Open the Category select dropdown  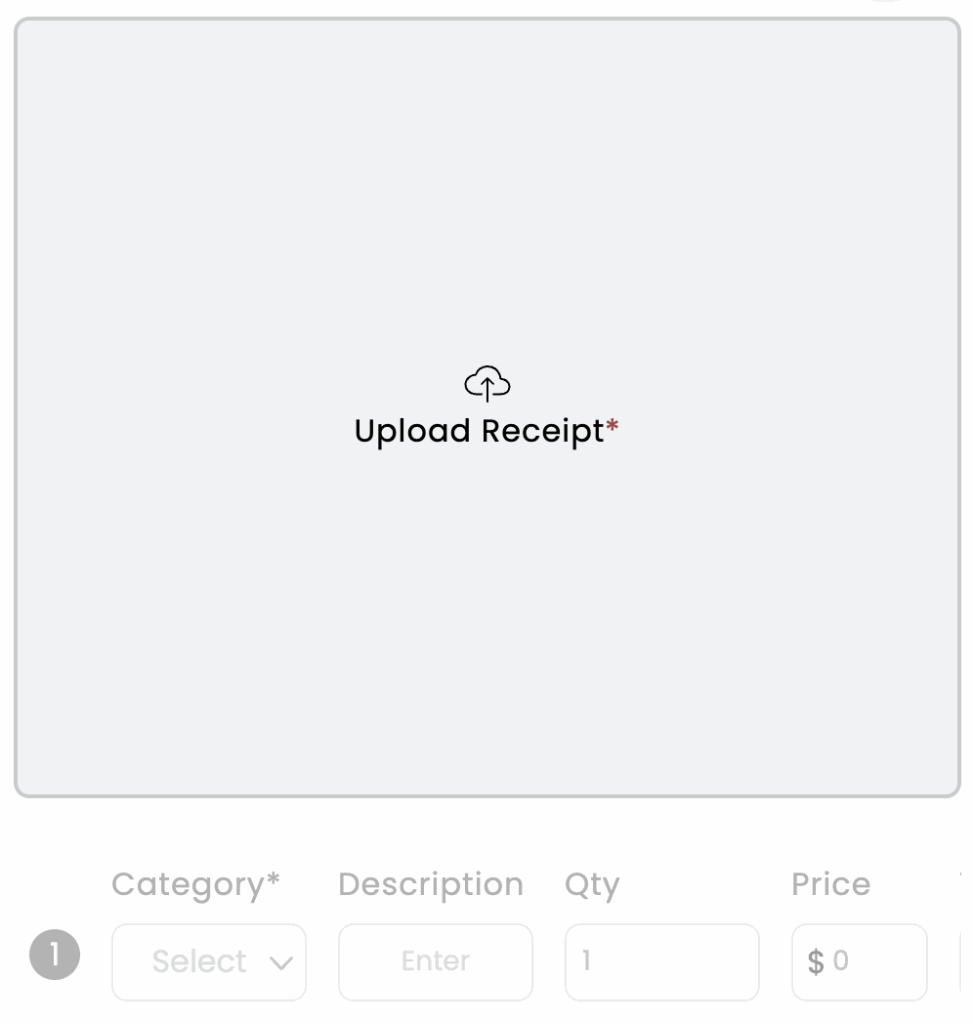tap(209, 962)
